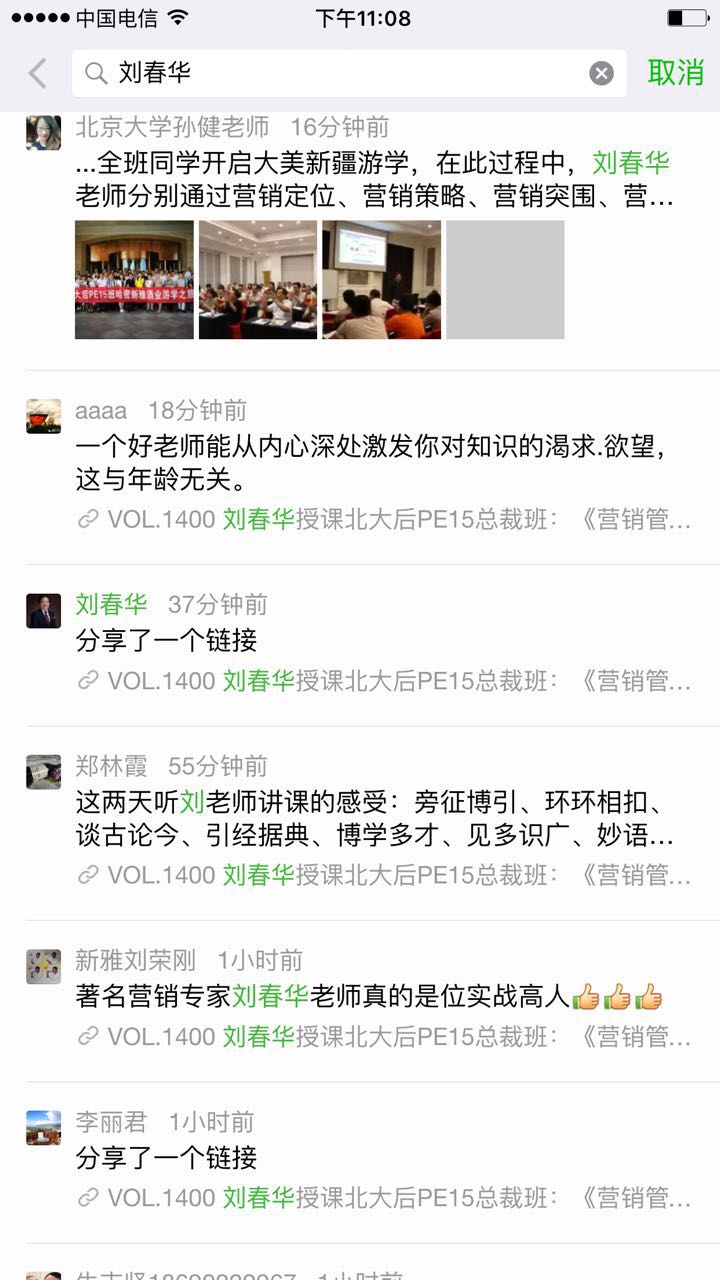Open the first group photo in 北京大学孙健老师's post
The image size is (720, 1280).
(134, 280)
